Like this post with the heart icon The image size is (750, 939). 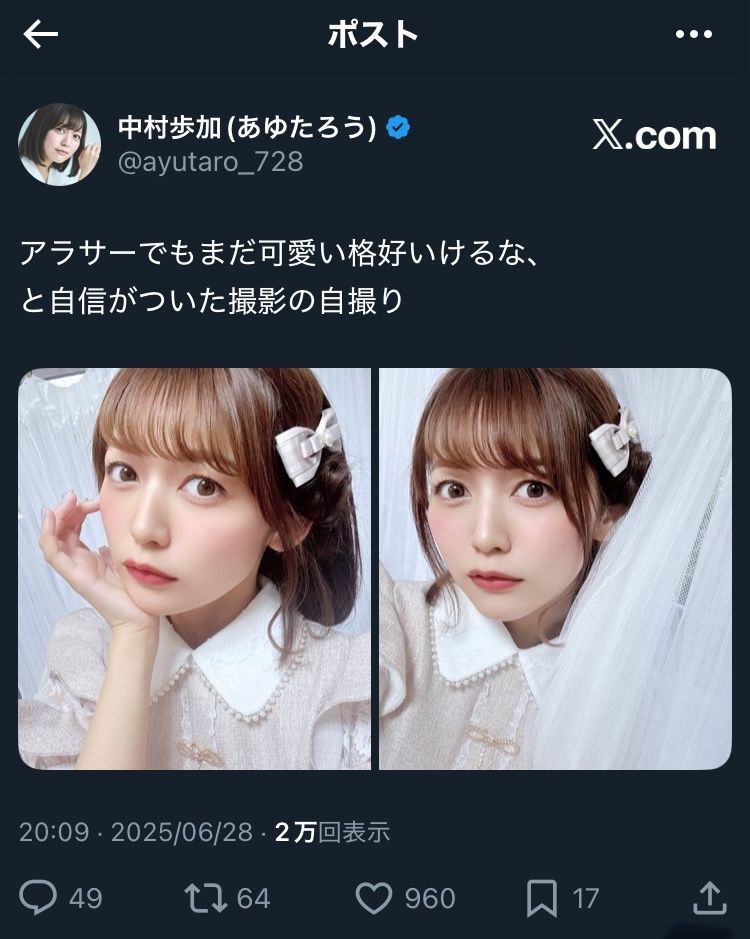pyautogui.click(x=374, y=897)
